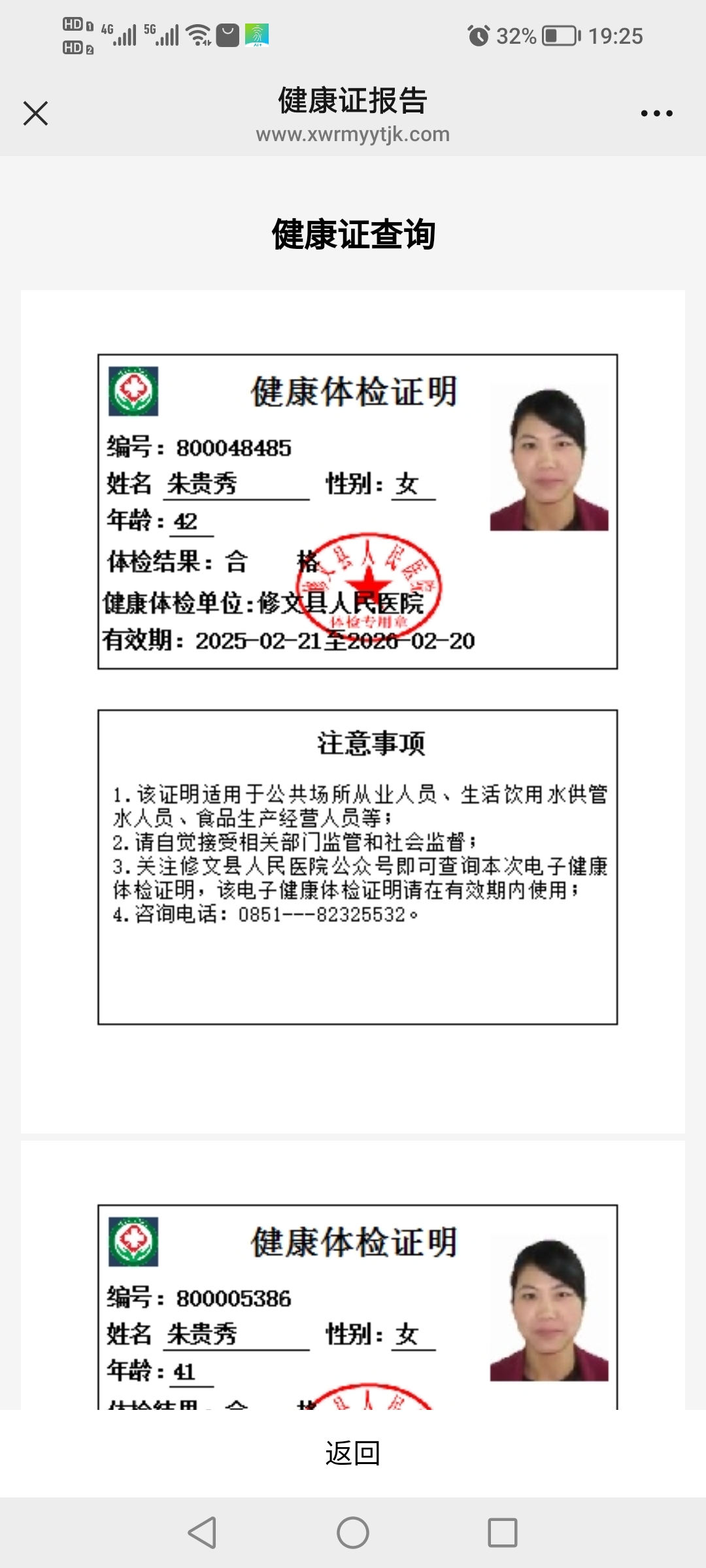The height and width of the screenshot is (1568, 706).
Task: Go to the home screen
Action: point(353,1532)
